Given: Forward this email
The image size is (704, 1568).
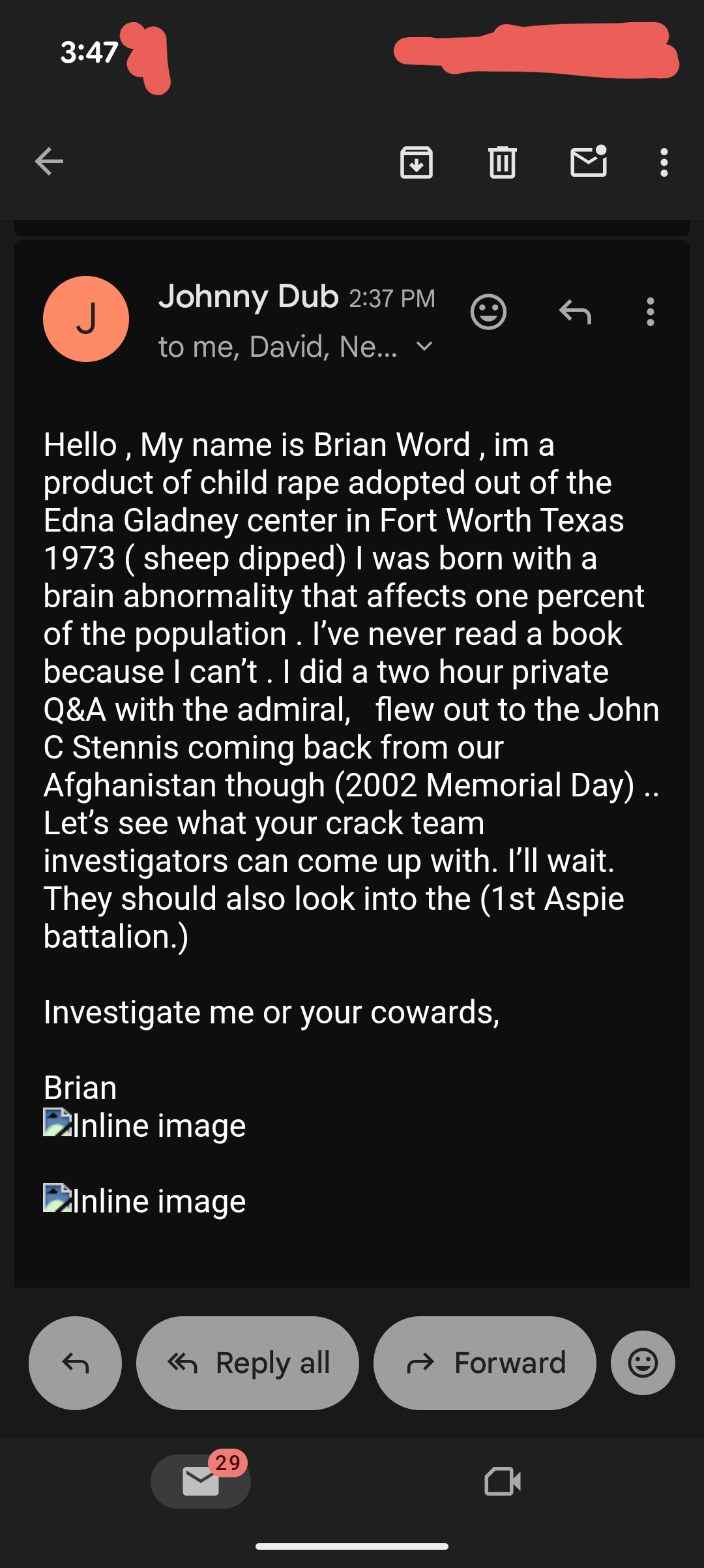Looking at the screenshot, I should coord(484,1363).
